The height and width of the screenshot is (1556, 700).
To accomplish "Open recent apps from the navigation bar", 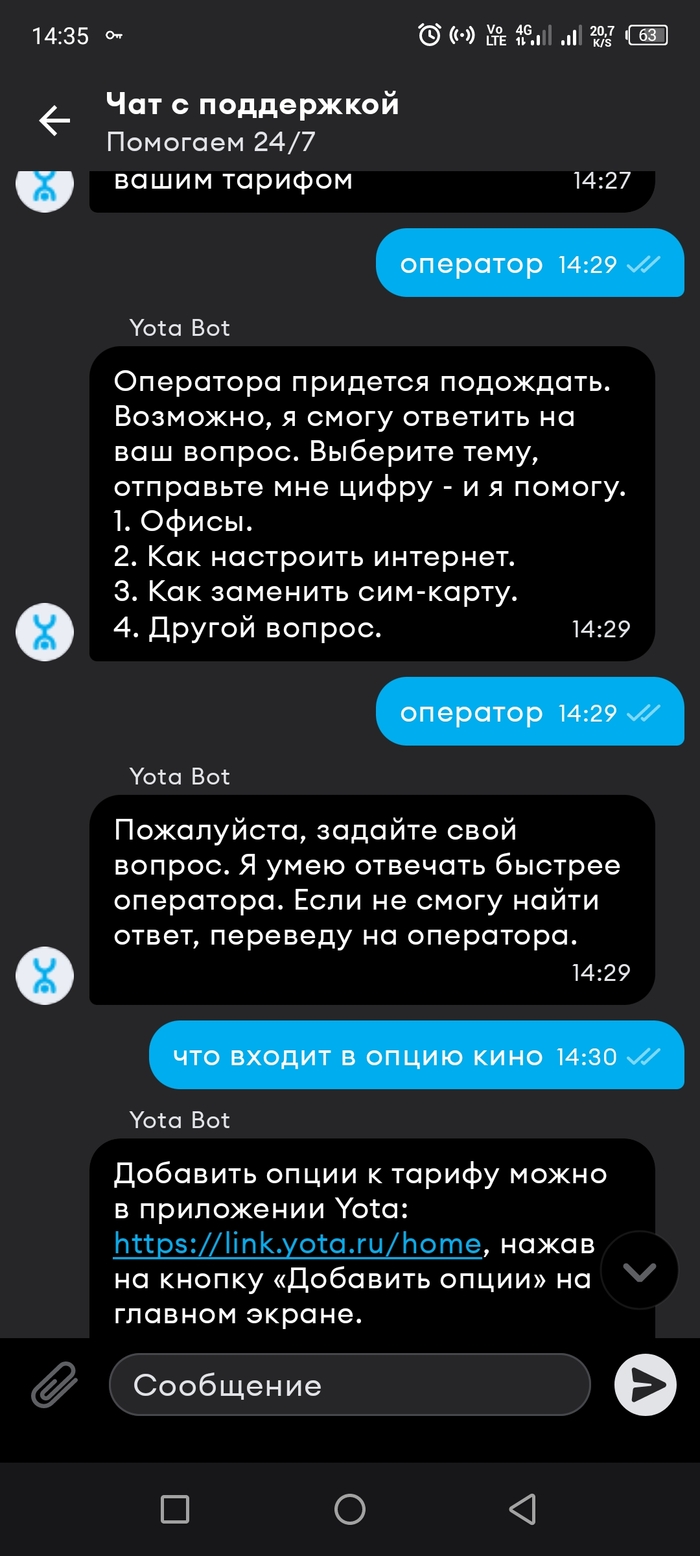I will pyautogui.click(x=175, y=1509).
